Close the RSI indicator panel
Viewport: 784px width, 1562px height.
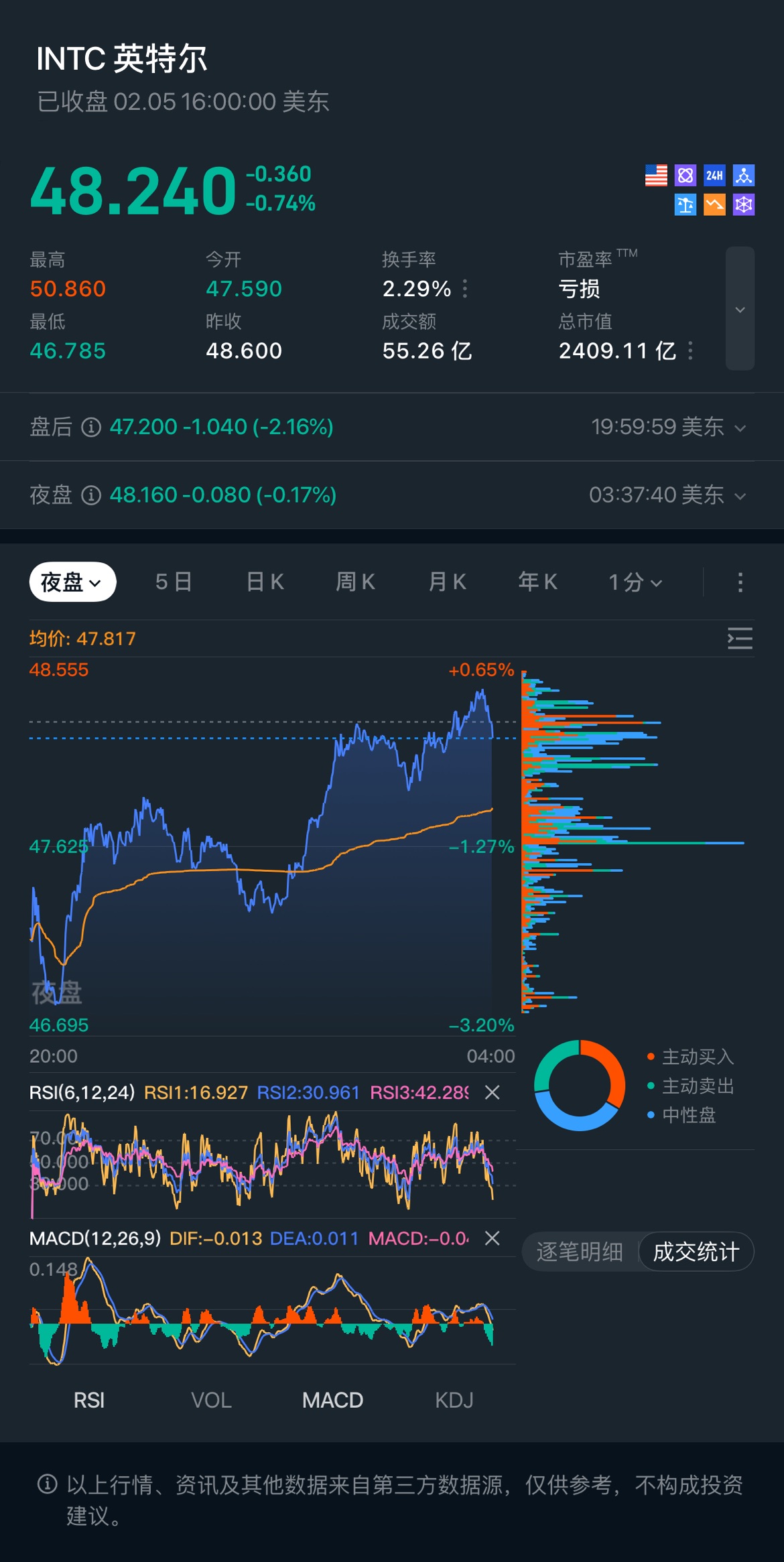(x=493, y=1092)
